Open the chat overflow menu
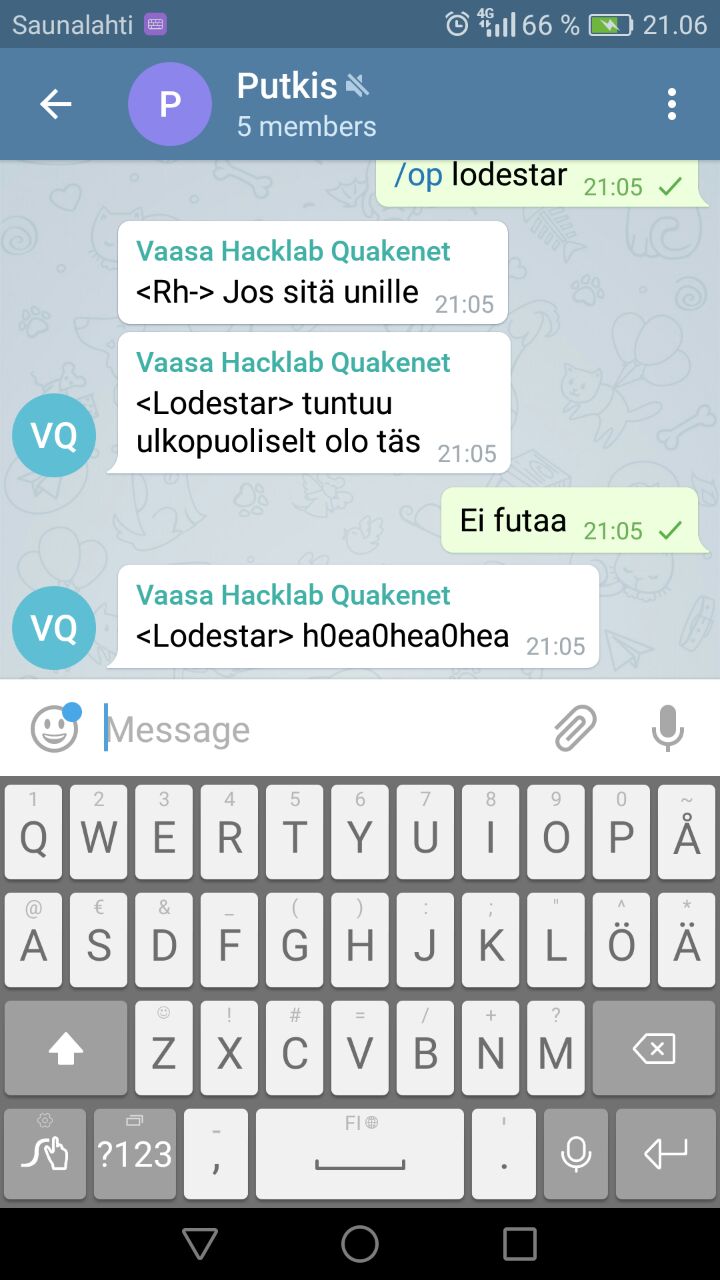Screen dimensions: 720x1280 point(671,104)
